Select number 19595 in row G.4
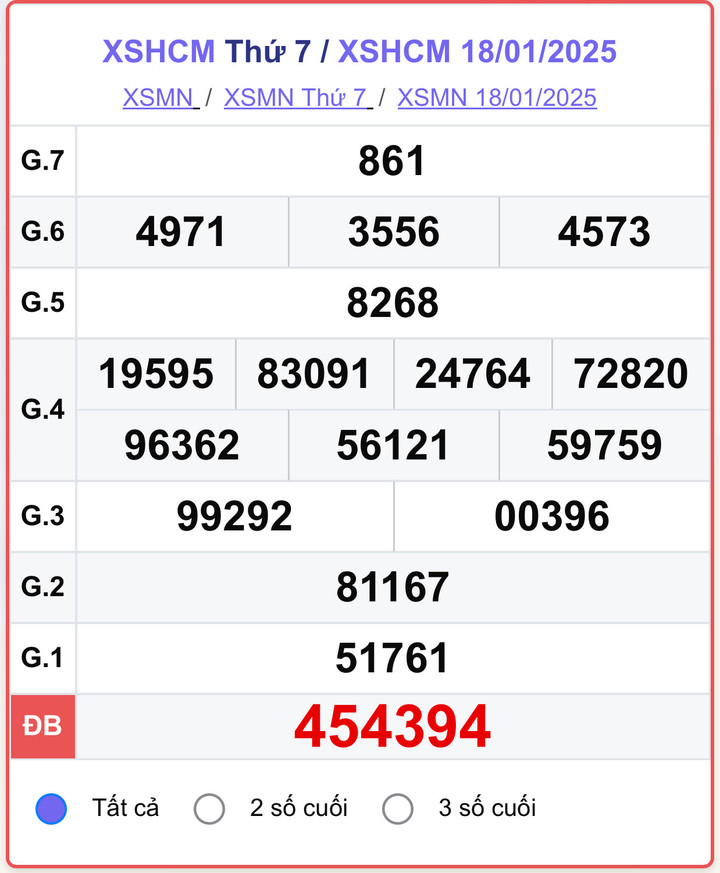Viewport: 720px width, 873px height. (156, 373)
